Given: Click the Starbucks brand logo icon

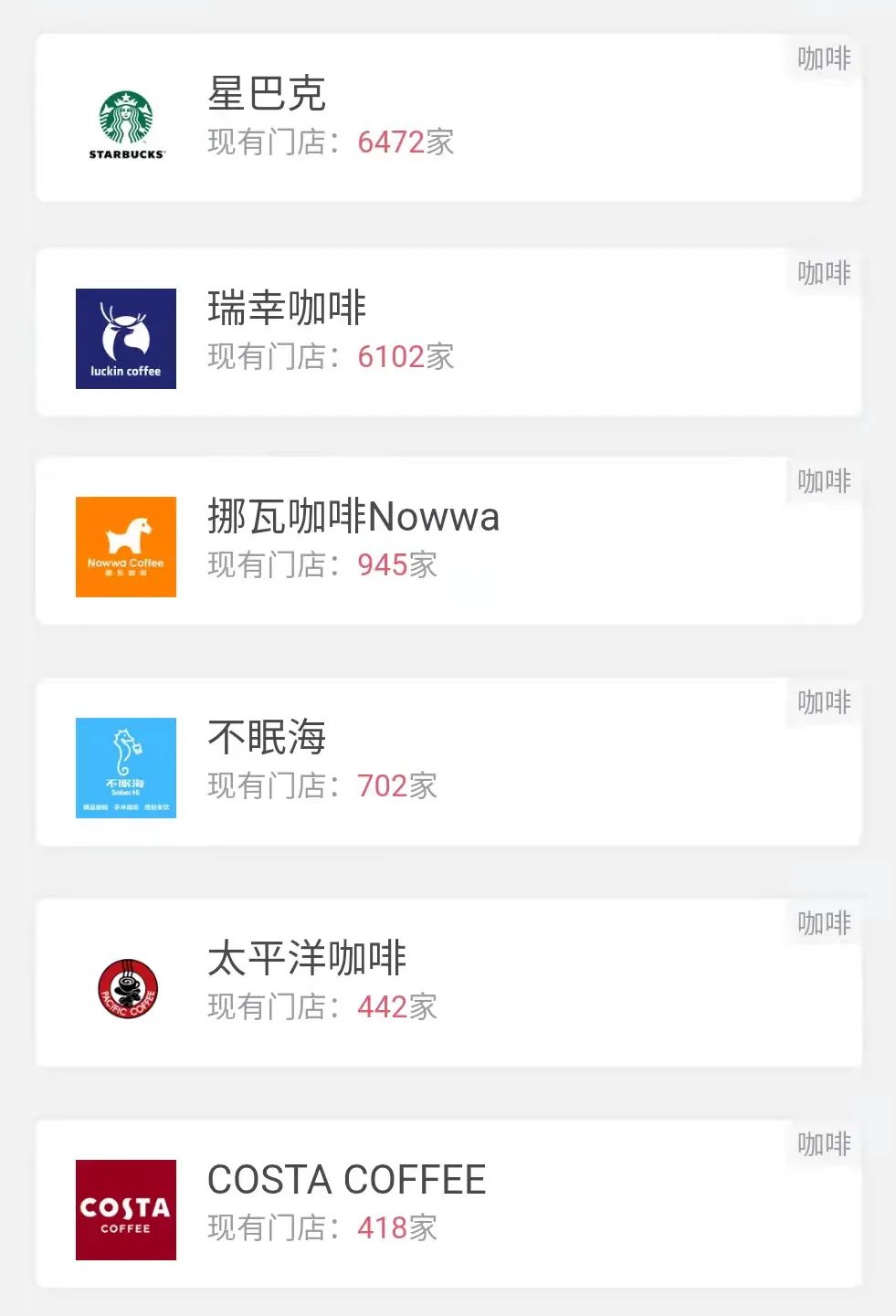Looking at the screenshot, I should pos(128,114).
